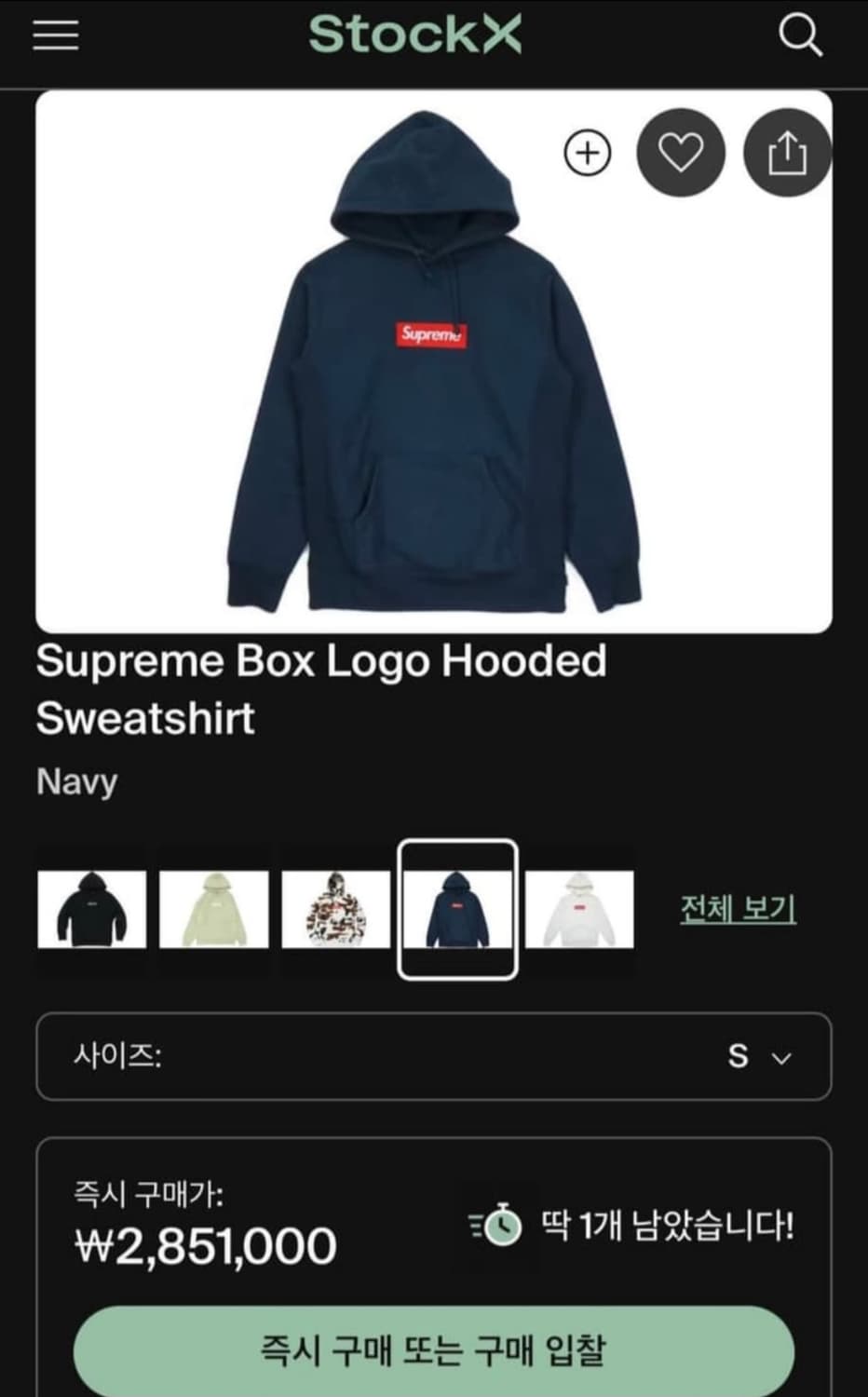The width and height of the screenshot is (868, 1397).
Task: Click the Supreme Box Logo product title
Action: 321,661
